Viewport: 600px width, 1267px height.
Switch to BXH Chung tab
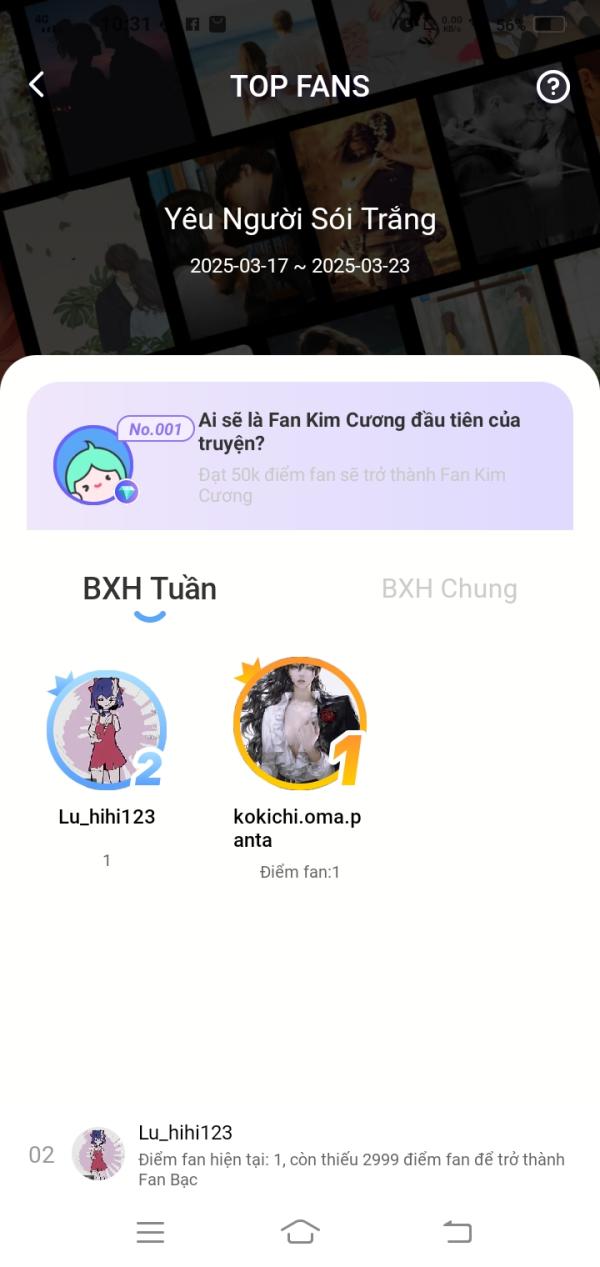[x=449, y=589]
